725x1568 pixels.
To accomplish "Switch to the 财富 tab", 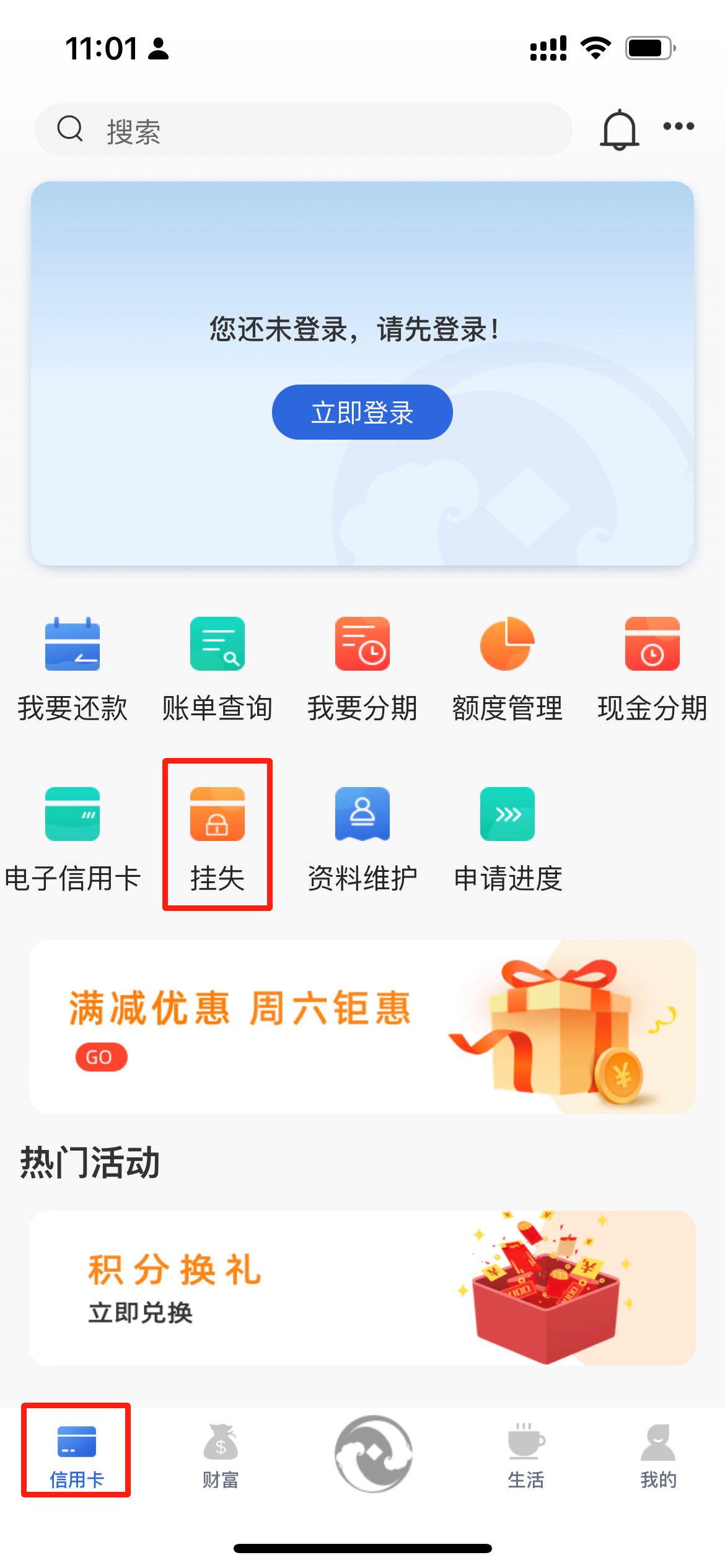I will (221, 1454).
